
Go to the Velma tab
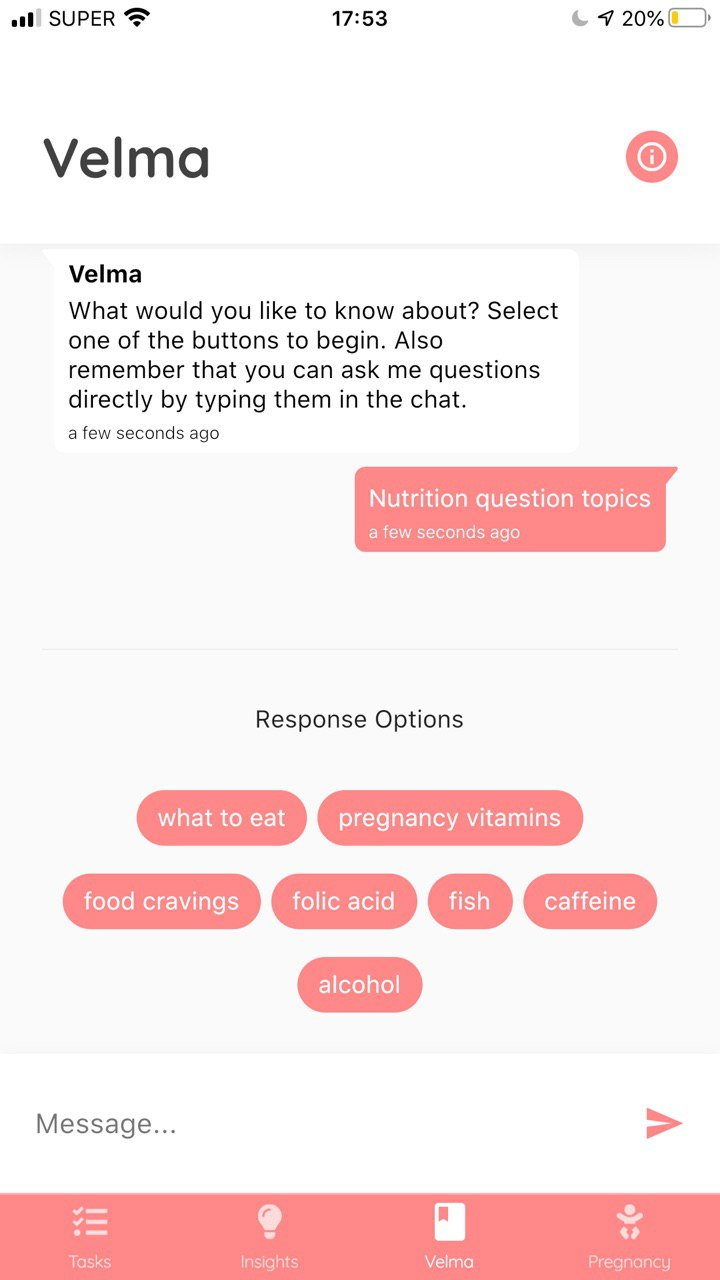point(450,1236)
